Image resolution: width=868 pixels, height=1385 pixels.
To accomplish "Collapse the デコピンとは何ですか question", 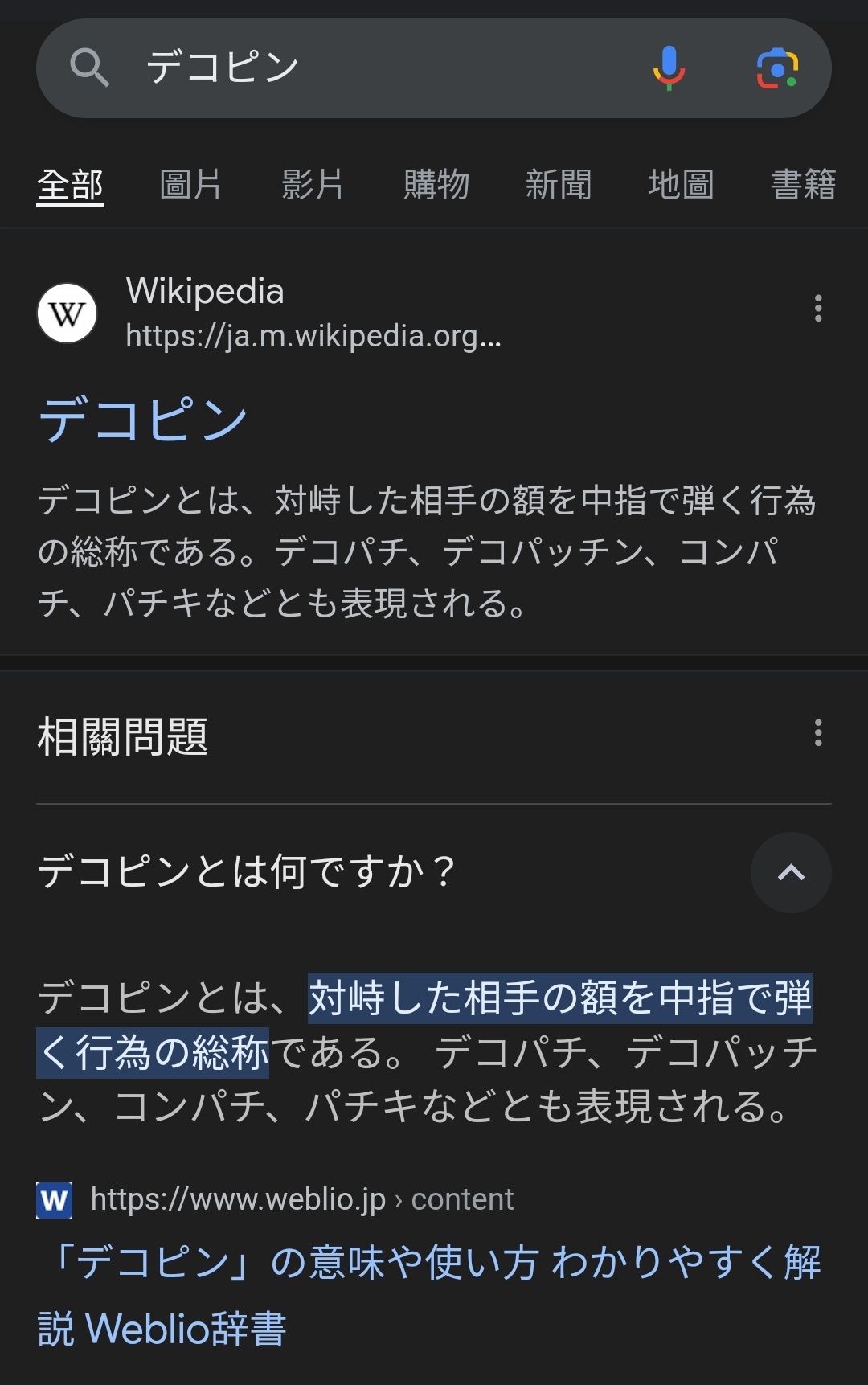I will click(x=791, y=873).
